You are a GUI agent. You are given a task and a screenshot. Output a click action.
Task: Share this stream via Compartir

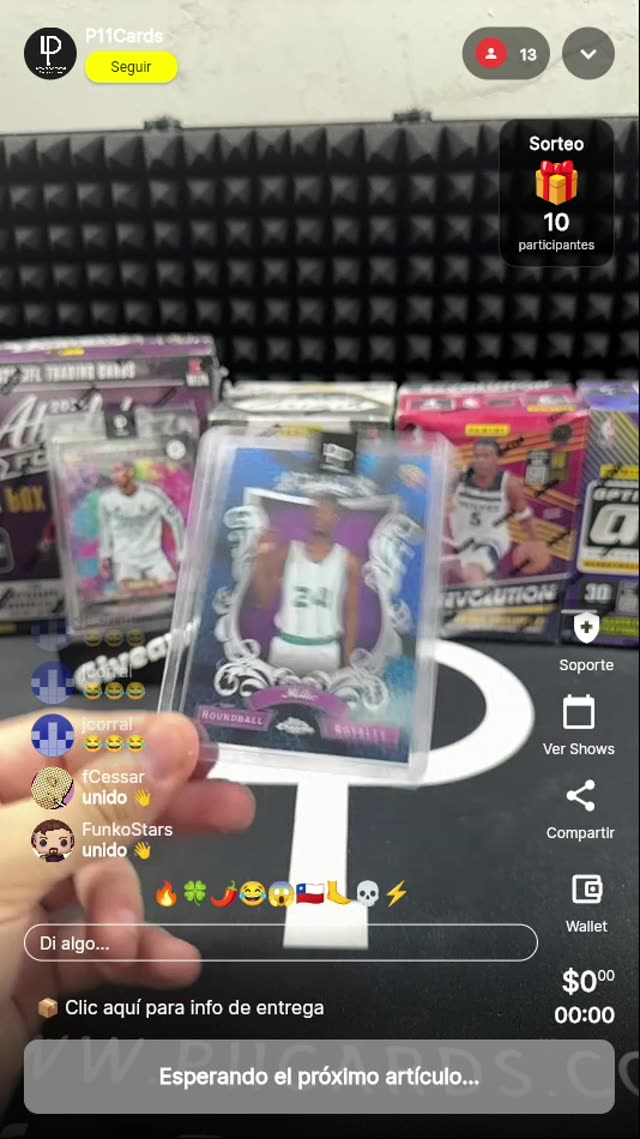(x=580, y=809)
